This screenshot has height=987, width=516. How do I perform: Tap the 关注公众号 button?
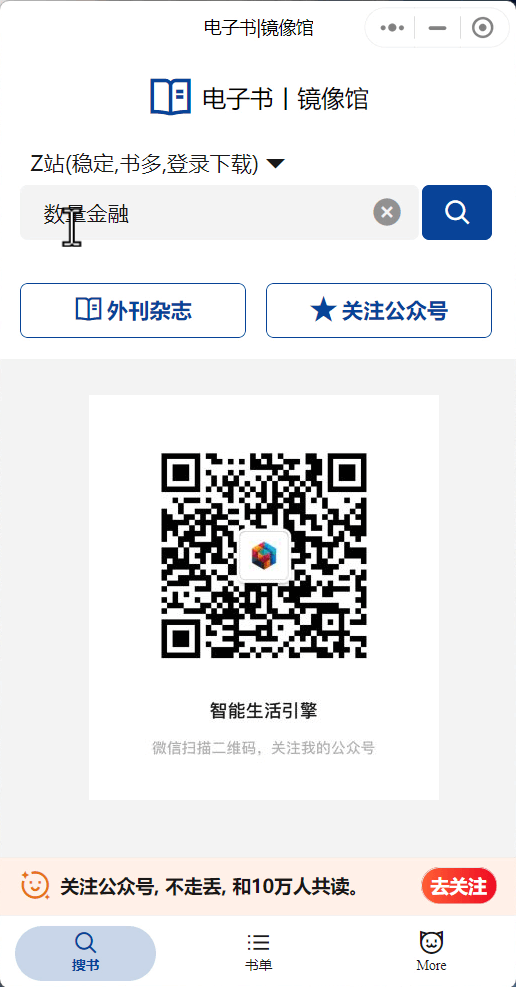point(379,310)
